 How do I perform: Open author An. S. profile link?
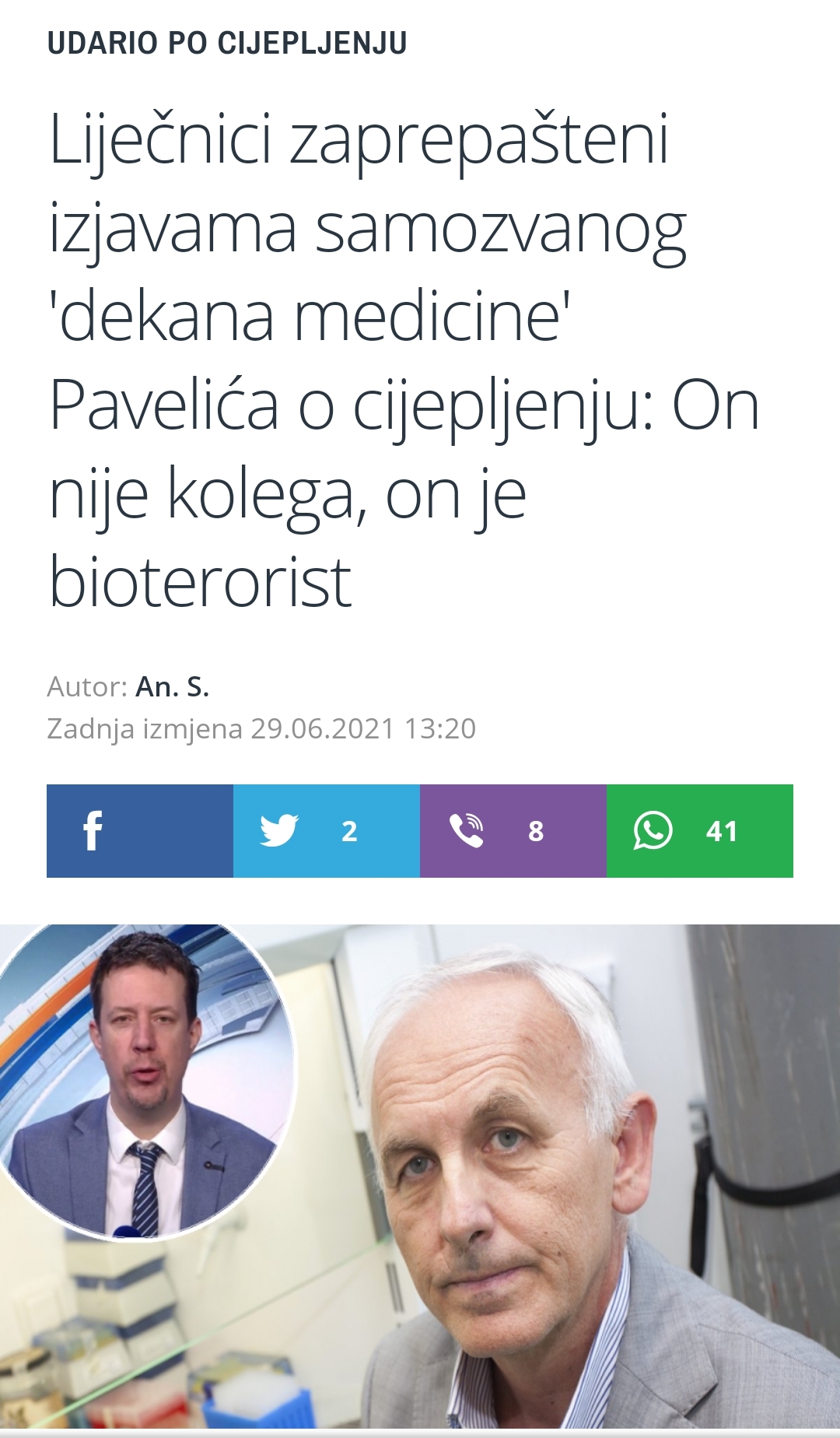click(172, 686)
